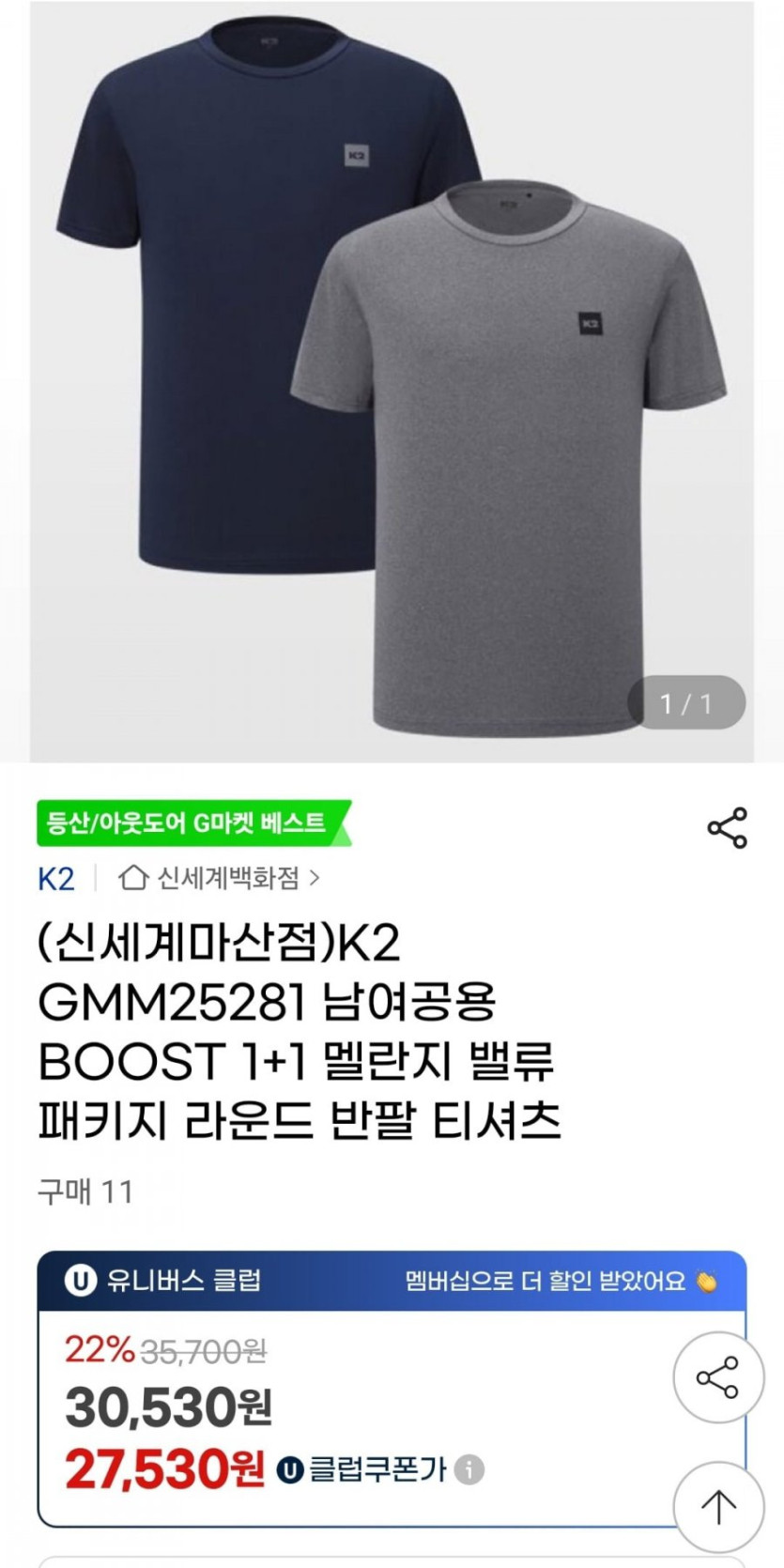Jump back to top with arrow button

click(718, 1506)
